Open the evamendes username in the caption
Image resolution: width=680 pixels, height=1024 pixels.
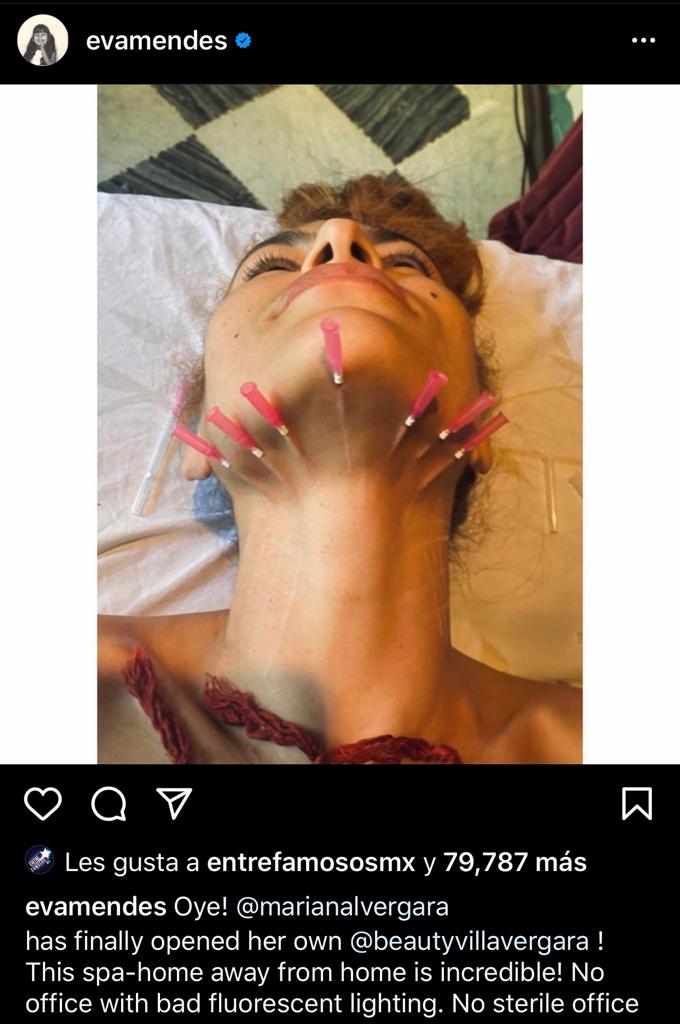coord(95,908)
